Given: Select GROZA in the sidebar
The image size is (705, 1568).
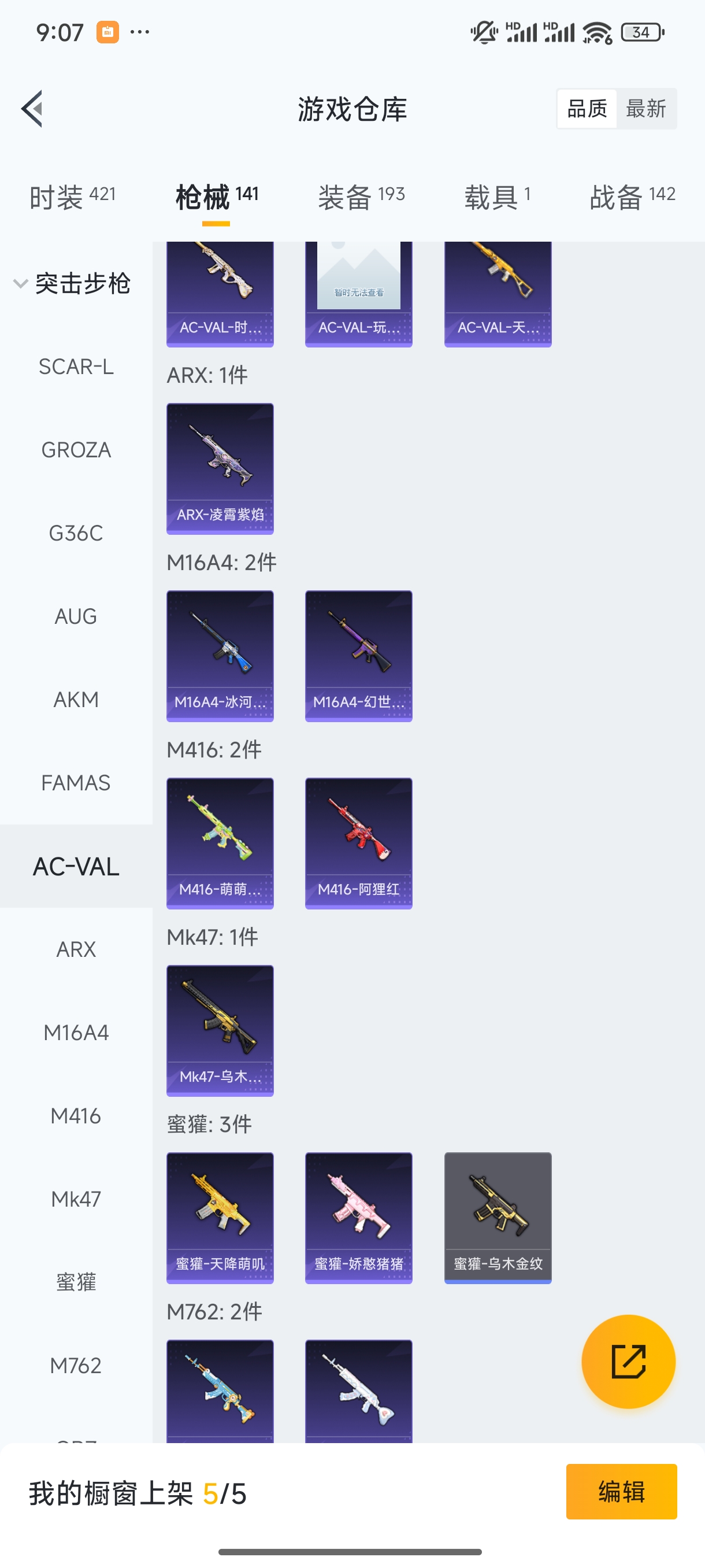Looking at the screenshot, I should (x=76, y=450).
